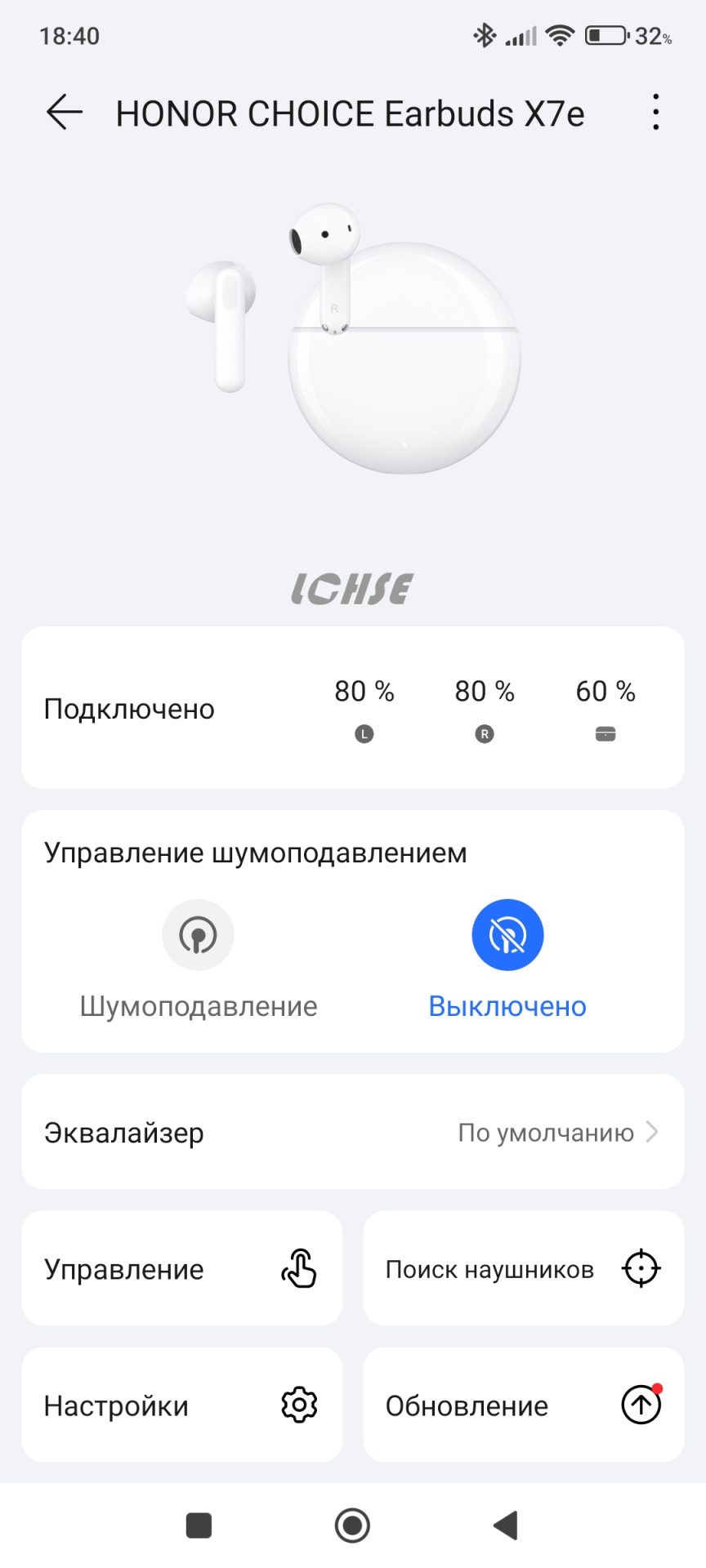Select the Поиск наушников crosshair icon
The height and width of the screenshot is (1568, 706).
tap(641, 1267)
